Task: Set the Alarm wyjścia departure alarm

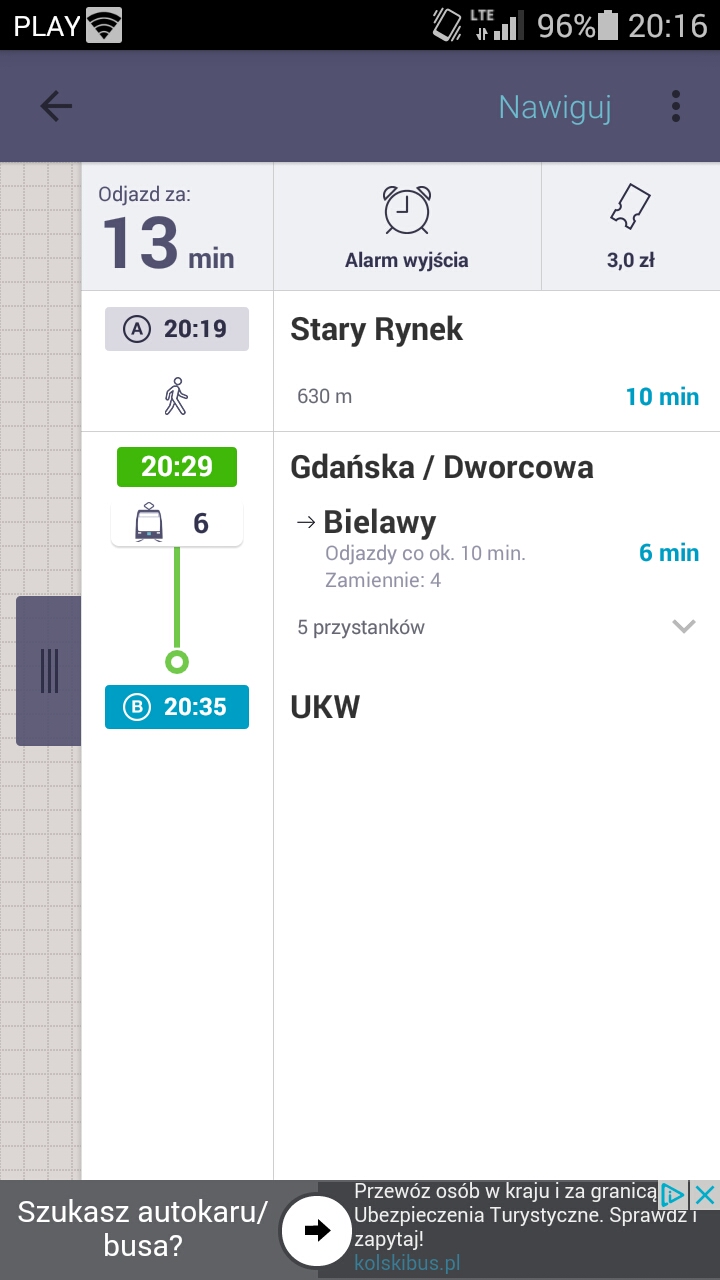Action: click(407, 228)
